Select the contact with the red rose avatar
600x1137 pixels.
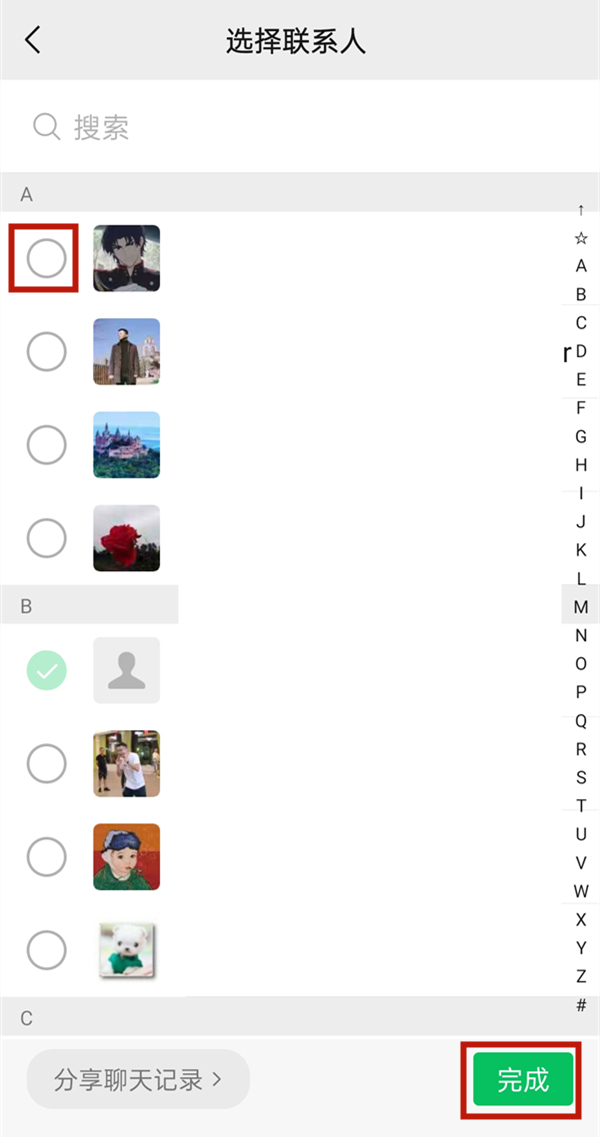coord(46,538)
